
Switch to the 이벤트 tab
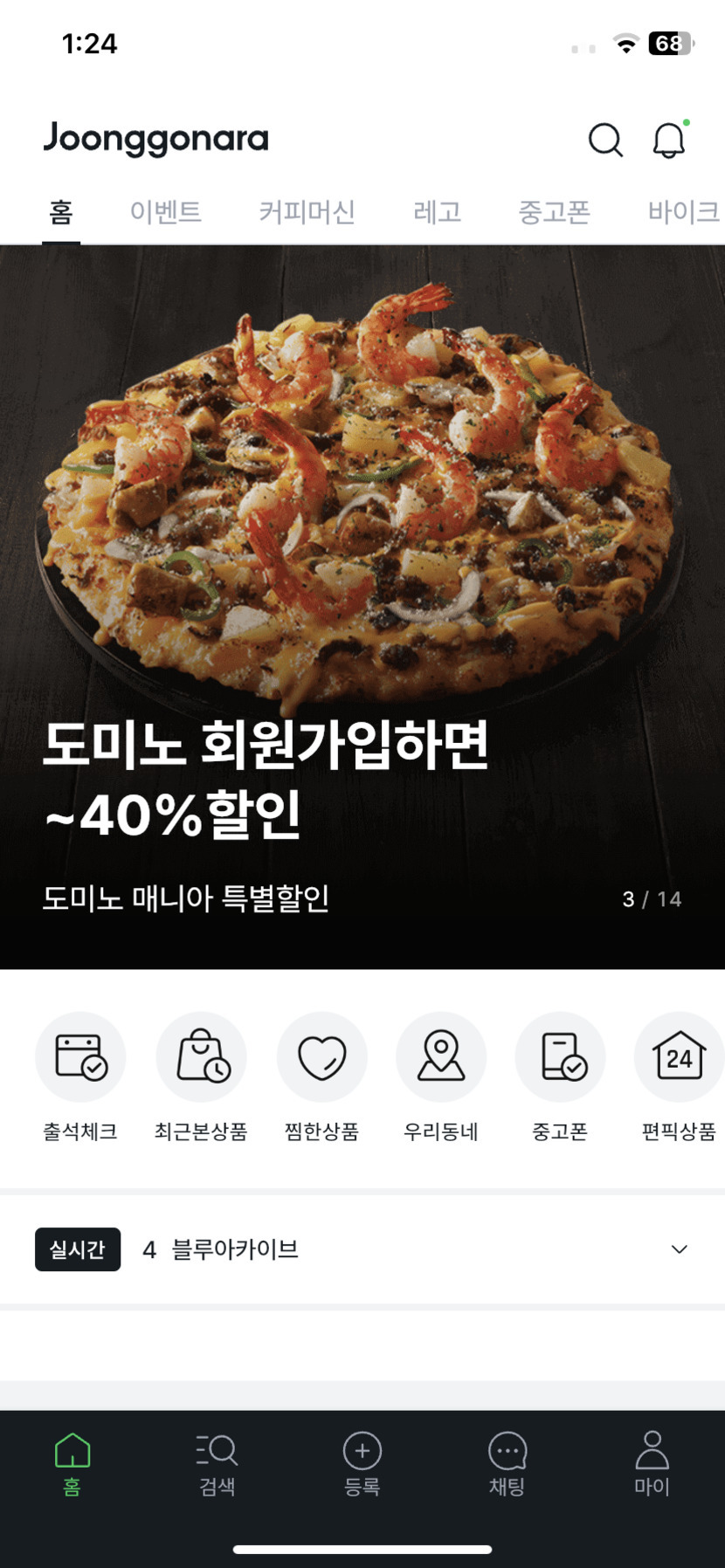pyautogui.click(x=166, y=211)
